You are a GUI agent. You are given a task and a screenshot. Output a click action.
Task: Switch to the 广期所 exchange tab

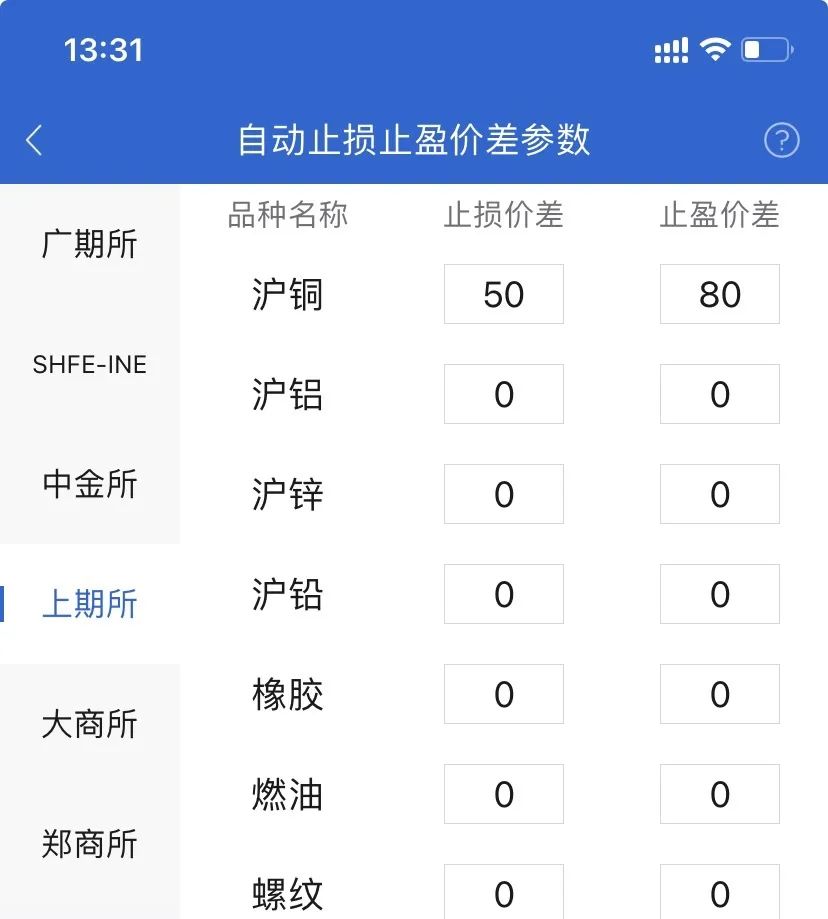tap(90, 244)
